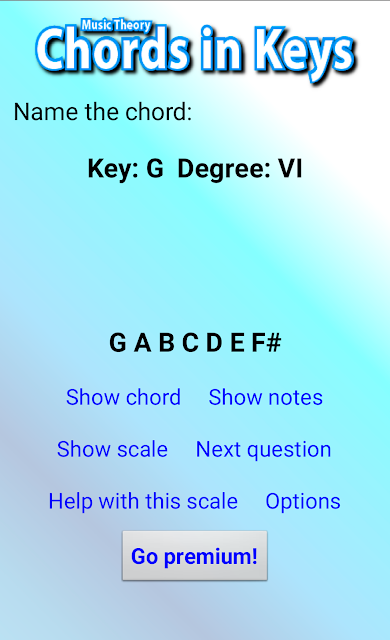Open the Options link
This screenshot has width=390, height=640.
tap(303, 502)
